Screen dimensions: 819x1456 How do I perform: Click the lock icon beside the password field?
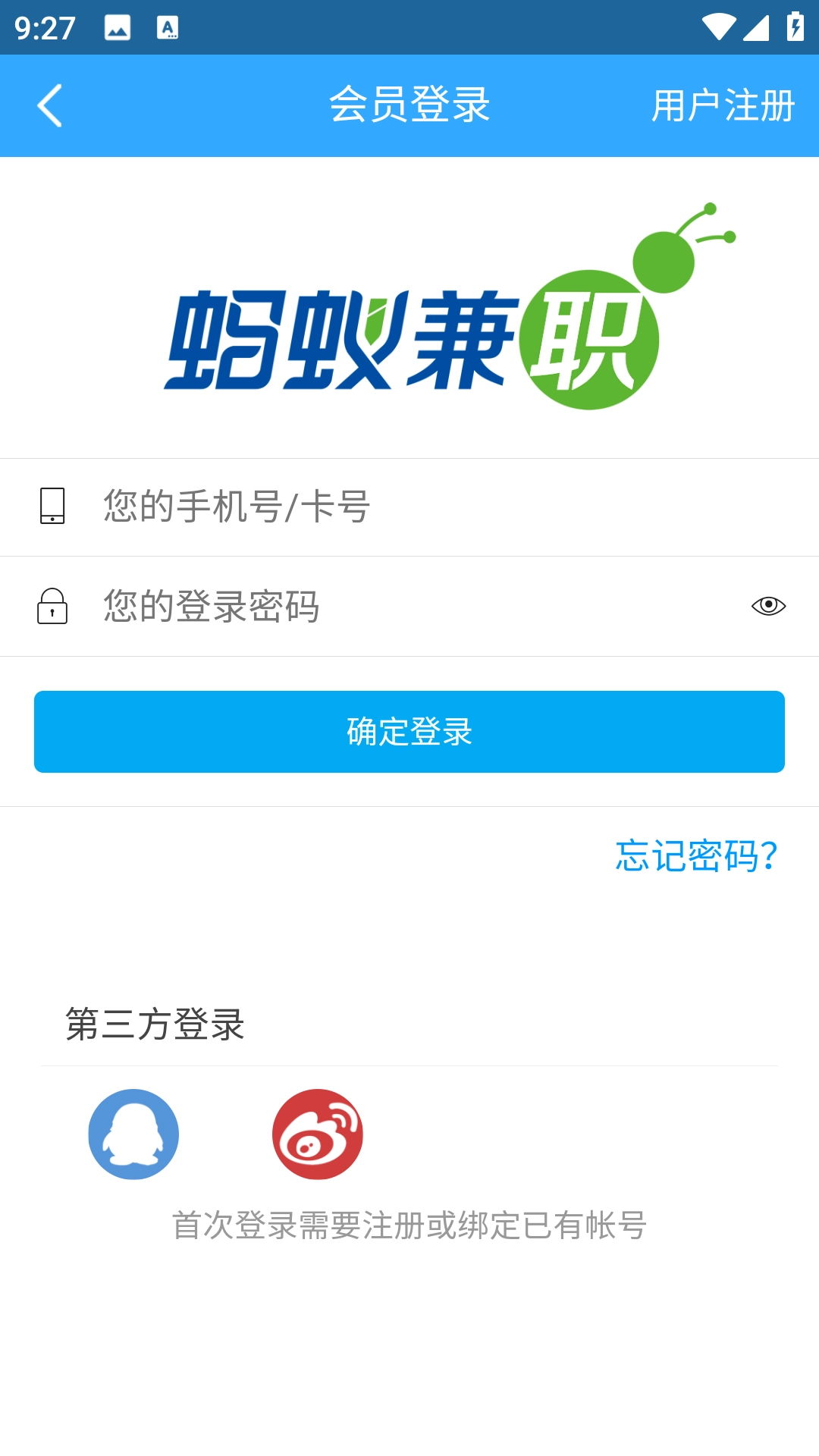pyautogui.click(x=51, y=606)
